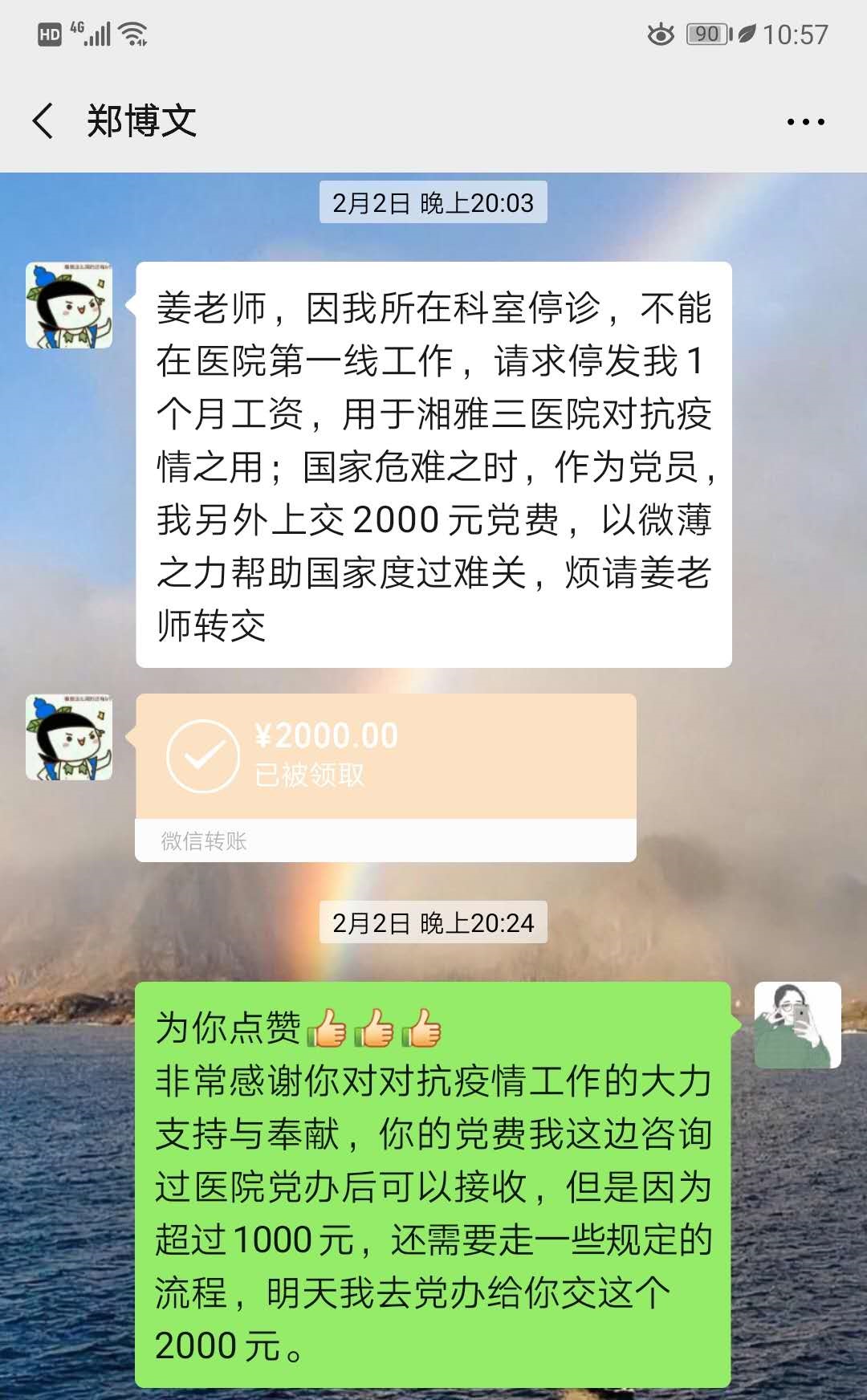Open the ¥2000.00 WeChat transfer card
The width and height of the screenshot is (867, 1400).
point(385,757)
